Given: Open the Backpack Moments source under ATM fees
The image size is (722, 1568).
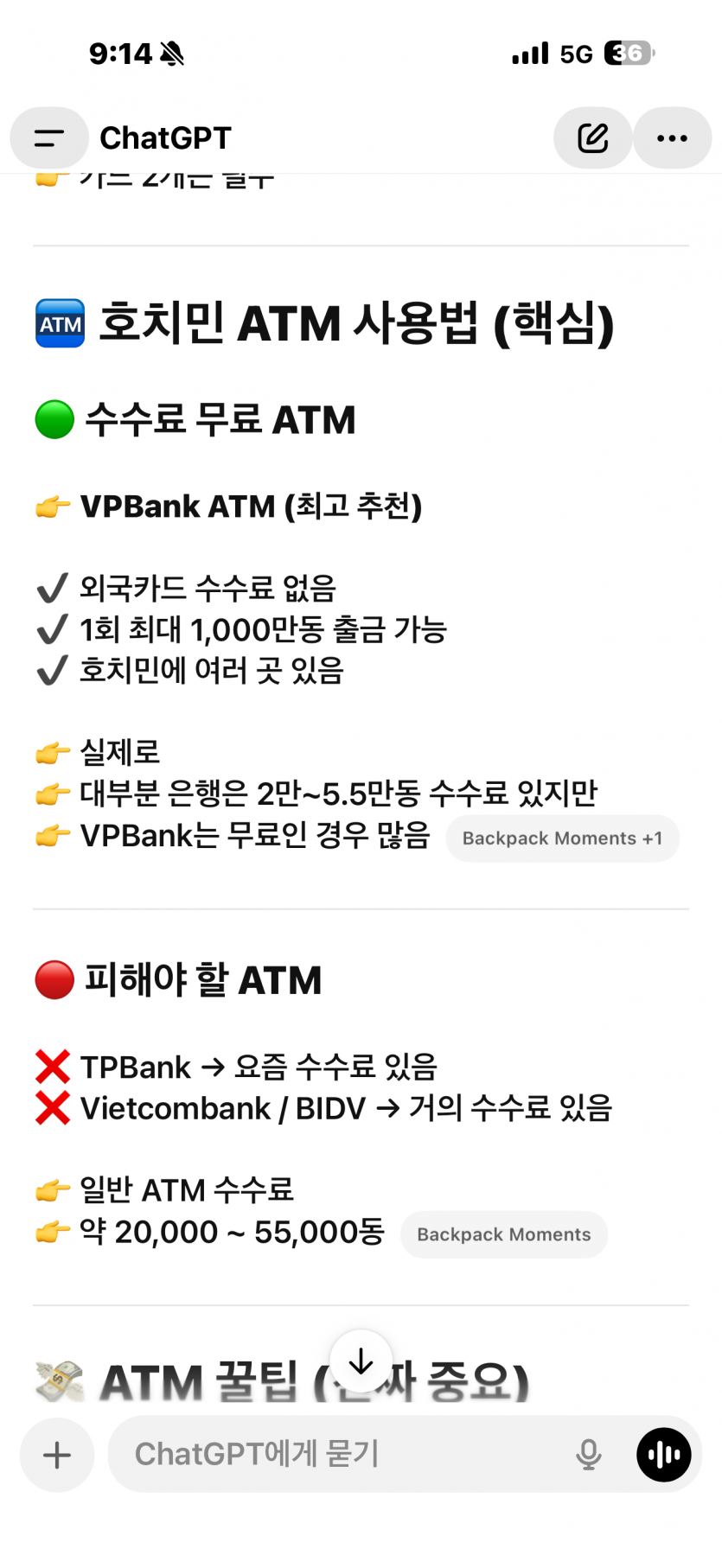Looking at the screenshot, I should [503, 1234].
